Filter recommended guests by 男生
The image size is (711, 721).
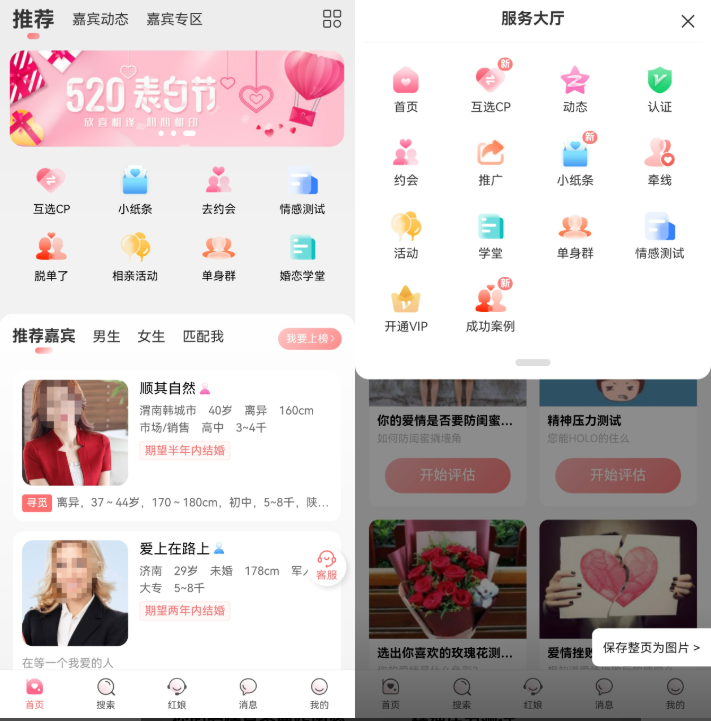tap(106, 337)
